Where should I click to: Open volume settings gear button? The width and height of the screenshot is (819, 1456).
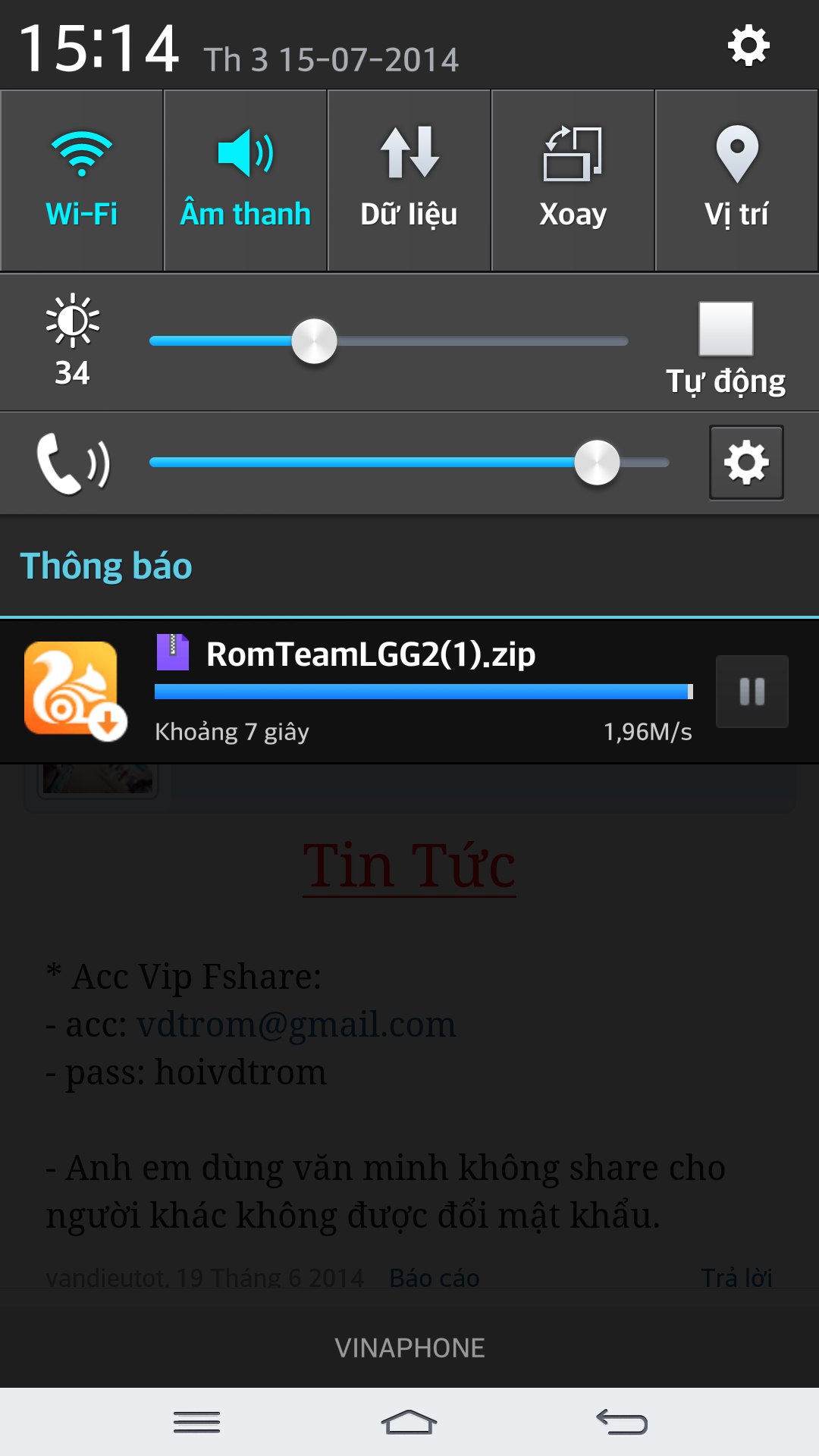click(x=746, y=463)
